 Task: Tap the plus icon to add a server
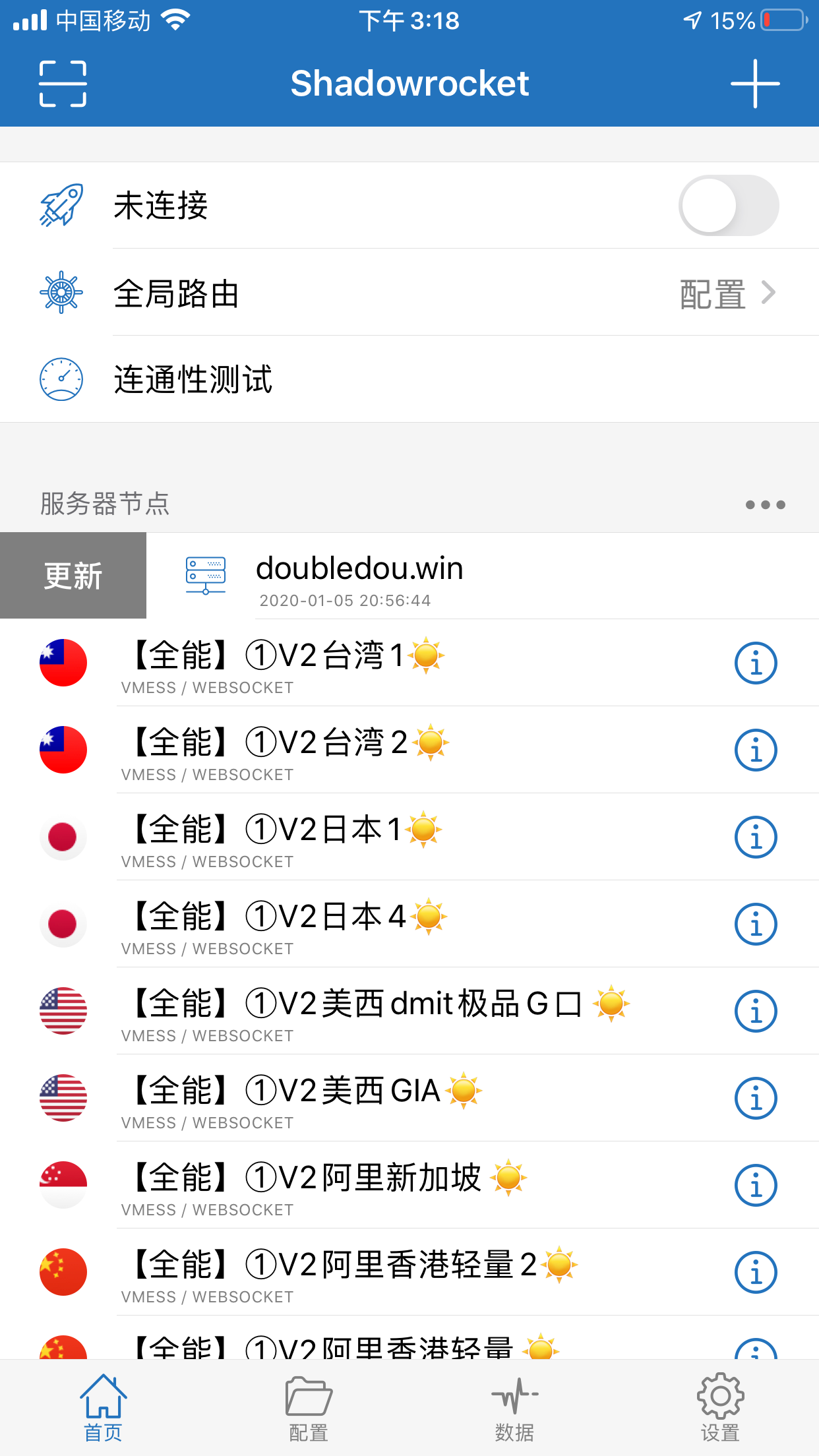[x=755, y=82]
